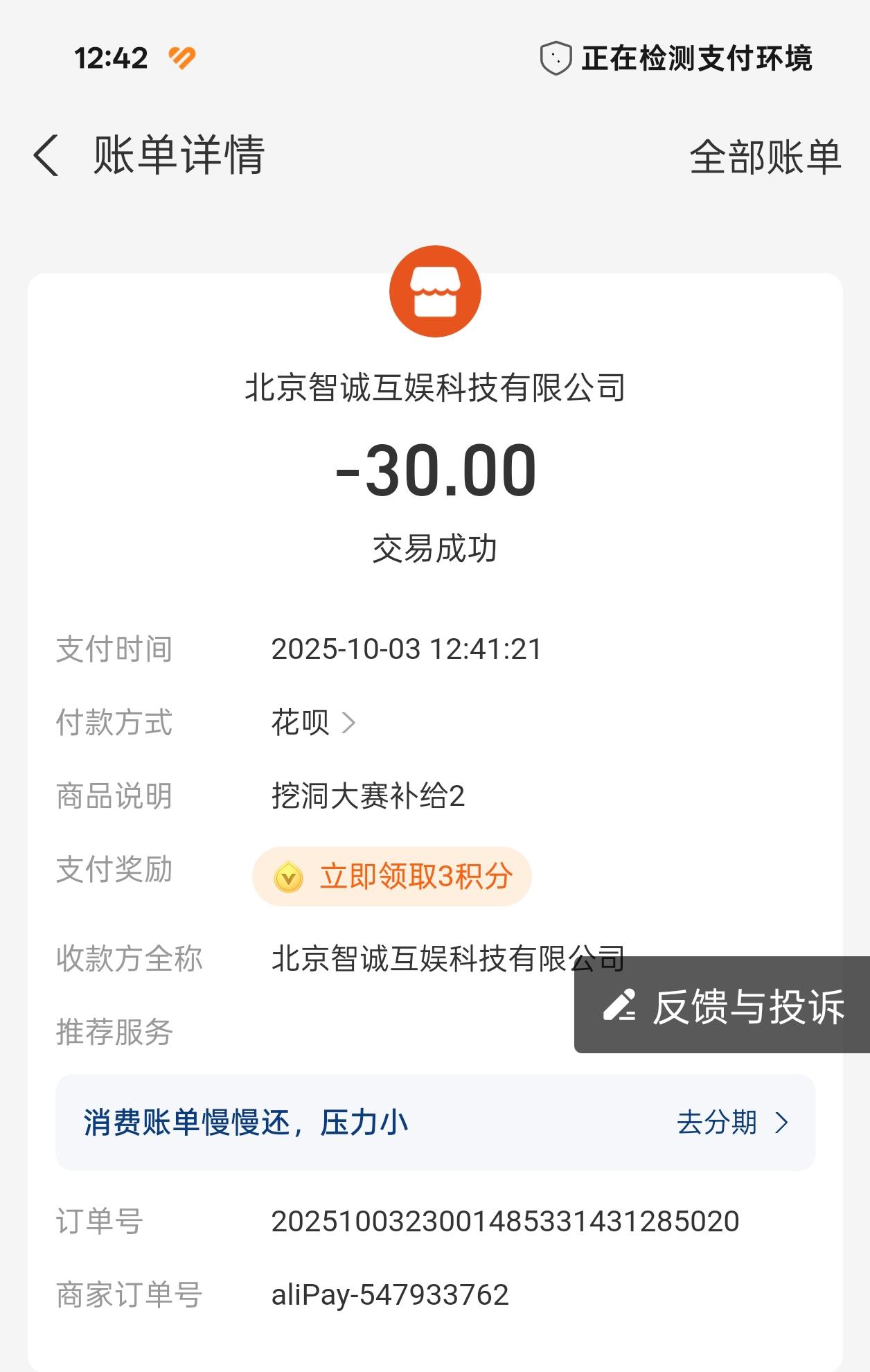
Task: Click the shield icon before 正在检测支付环境
Action: pyautogui.click(x=556, y=58)
